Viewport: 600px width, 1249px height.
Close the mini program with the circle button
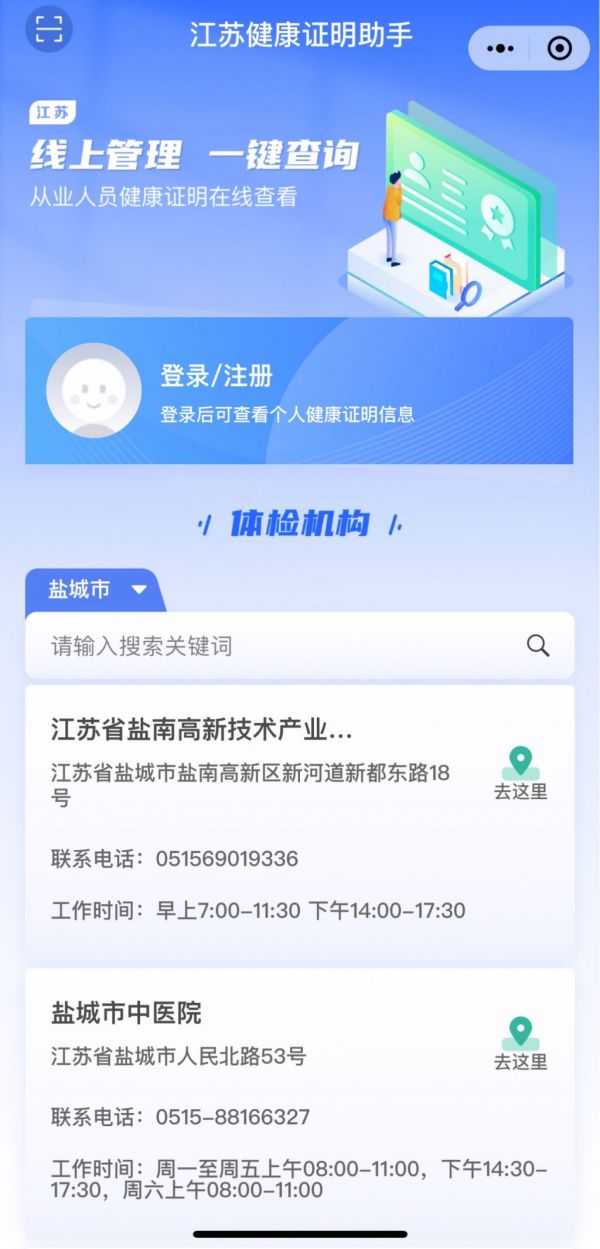(x=560, y=48)
